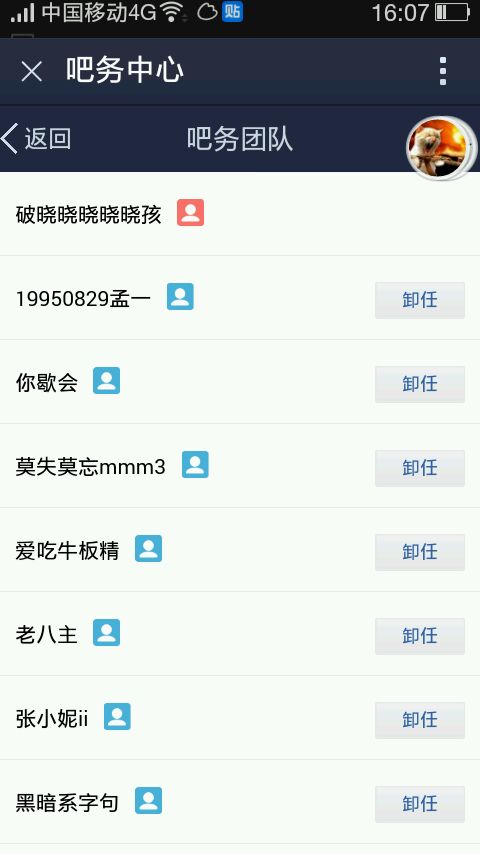Open the profile icon by 莫失莫忘mmm3
Screen dimensions: 480x854
click(195, 465)
